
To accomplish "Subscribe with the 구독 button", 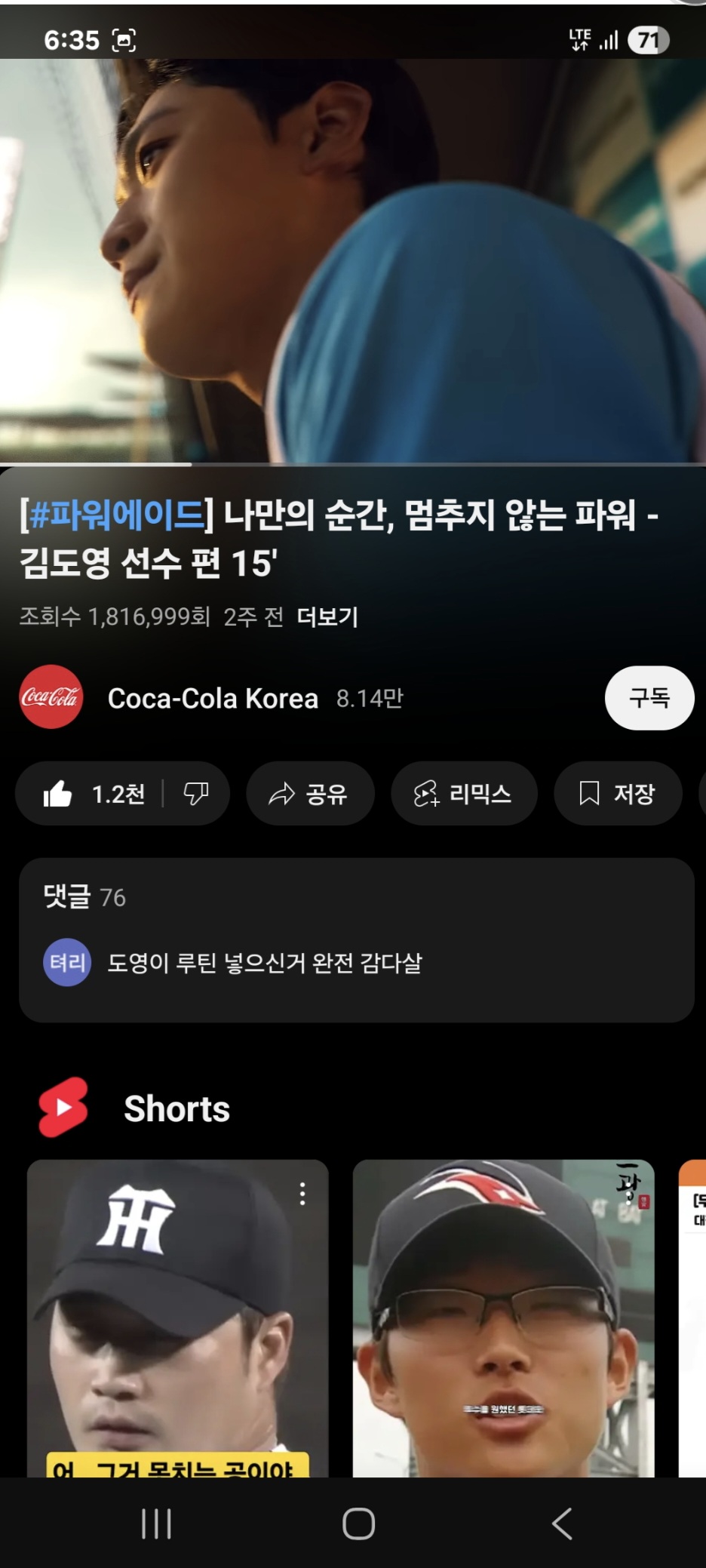I will [649, 698].
